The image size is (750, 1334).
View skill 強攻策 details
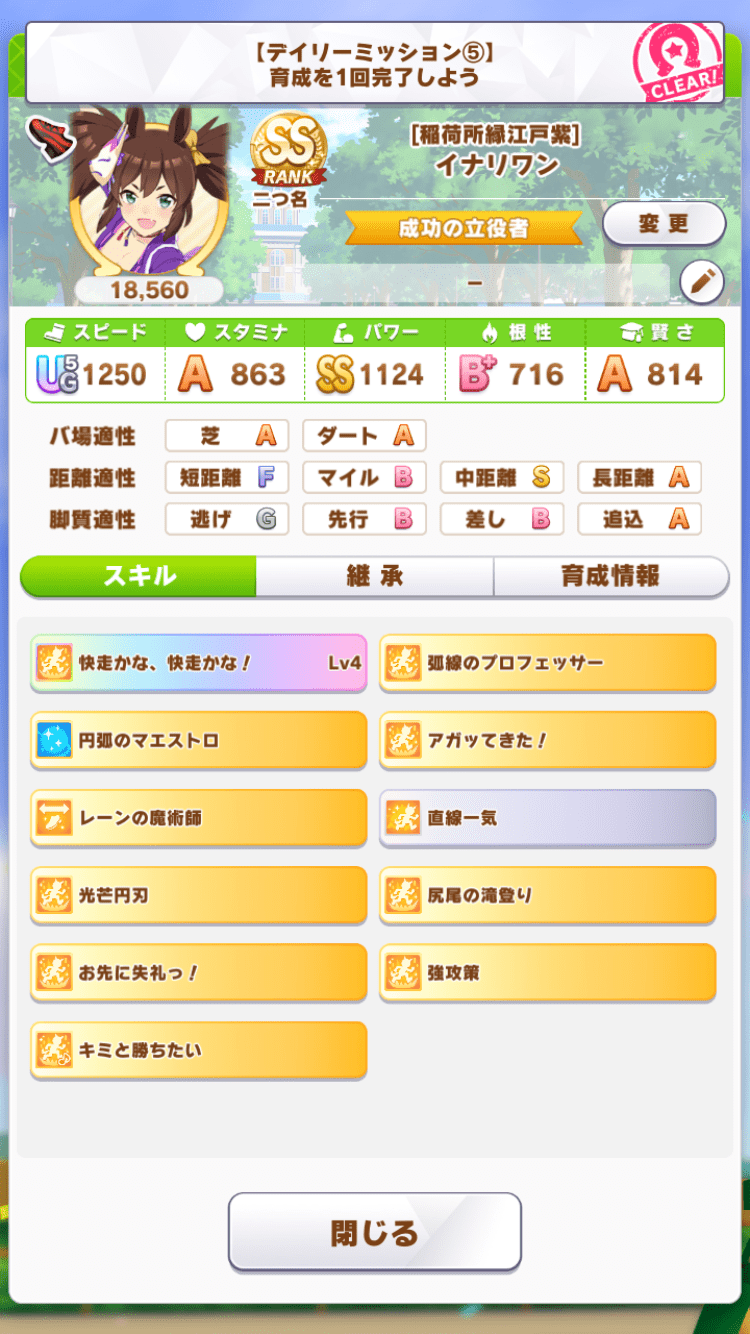547,972
